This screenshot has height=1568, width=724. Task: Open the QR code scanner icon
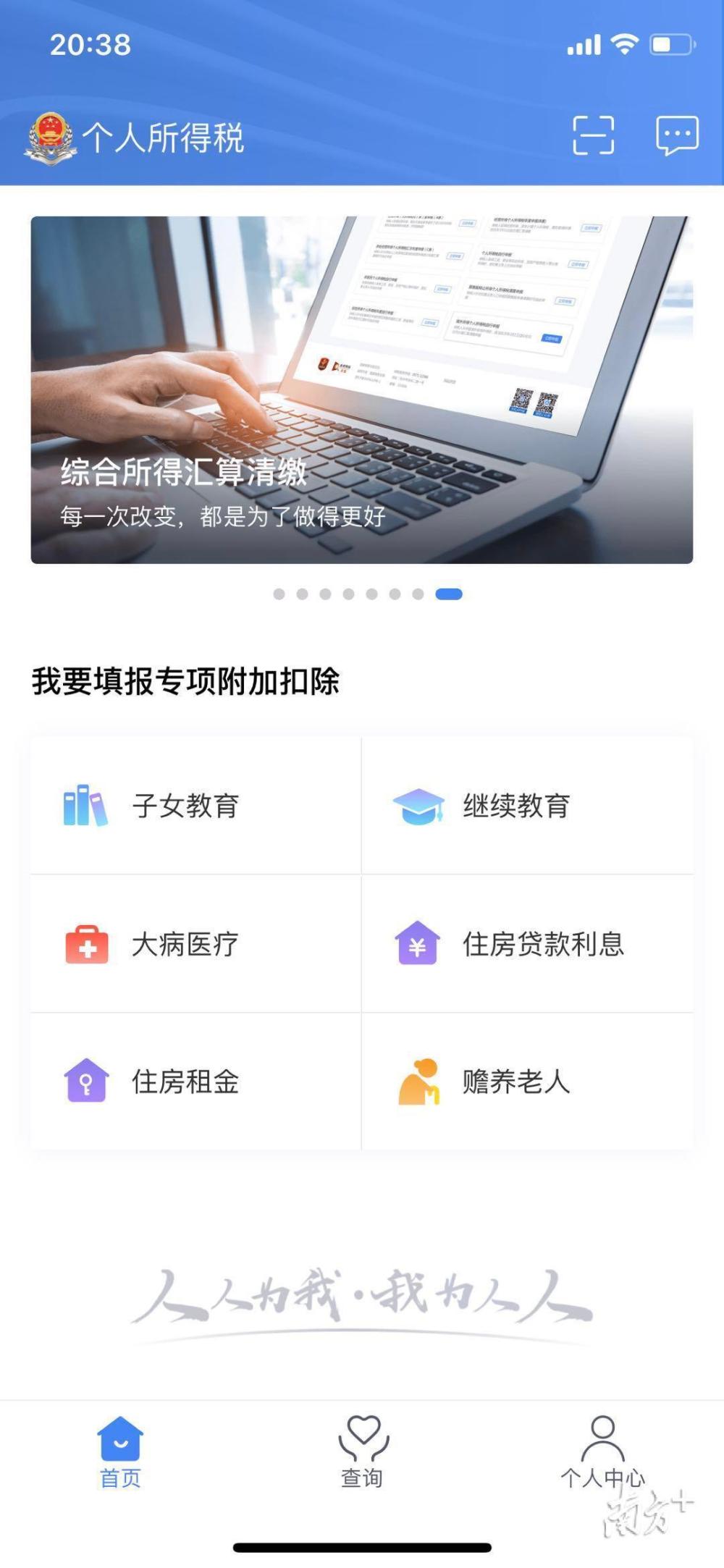(595, 135)
